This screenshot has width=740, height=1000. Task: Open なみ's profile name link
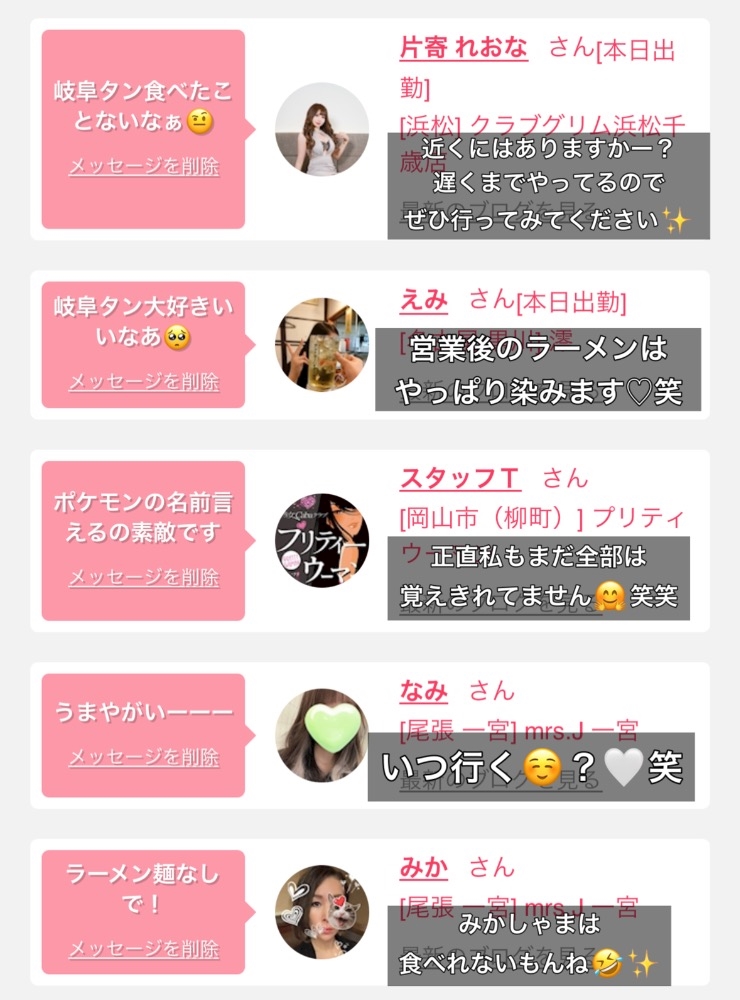(x=424, y=691)
